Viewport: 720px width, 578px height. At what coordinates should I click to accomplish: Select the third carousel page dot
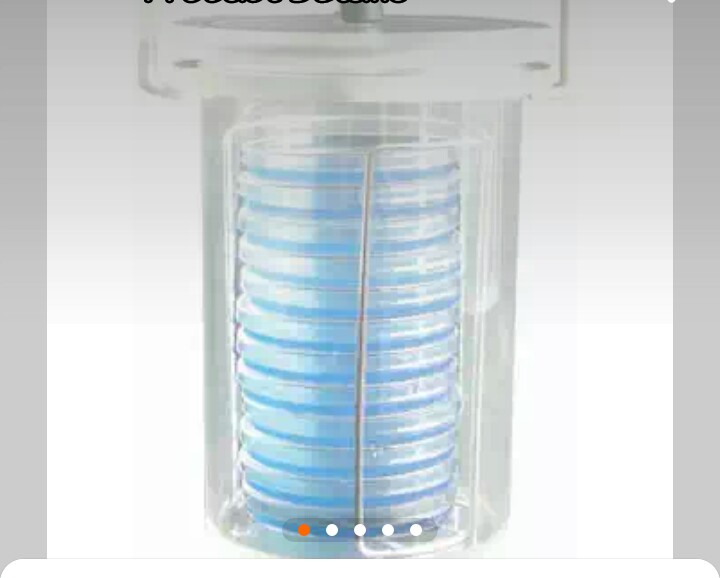(360, 530)
